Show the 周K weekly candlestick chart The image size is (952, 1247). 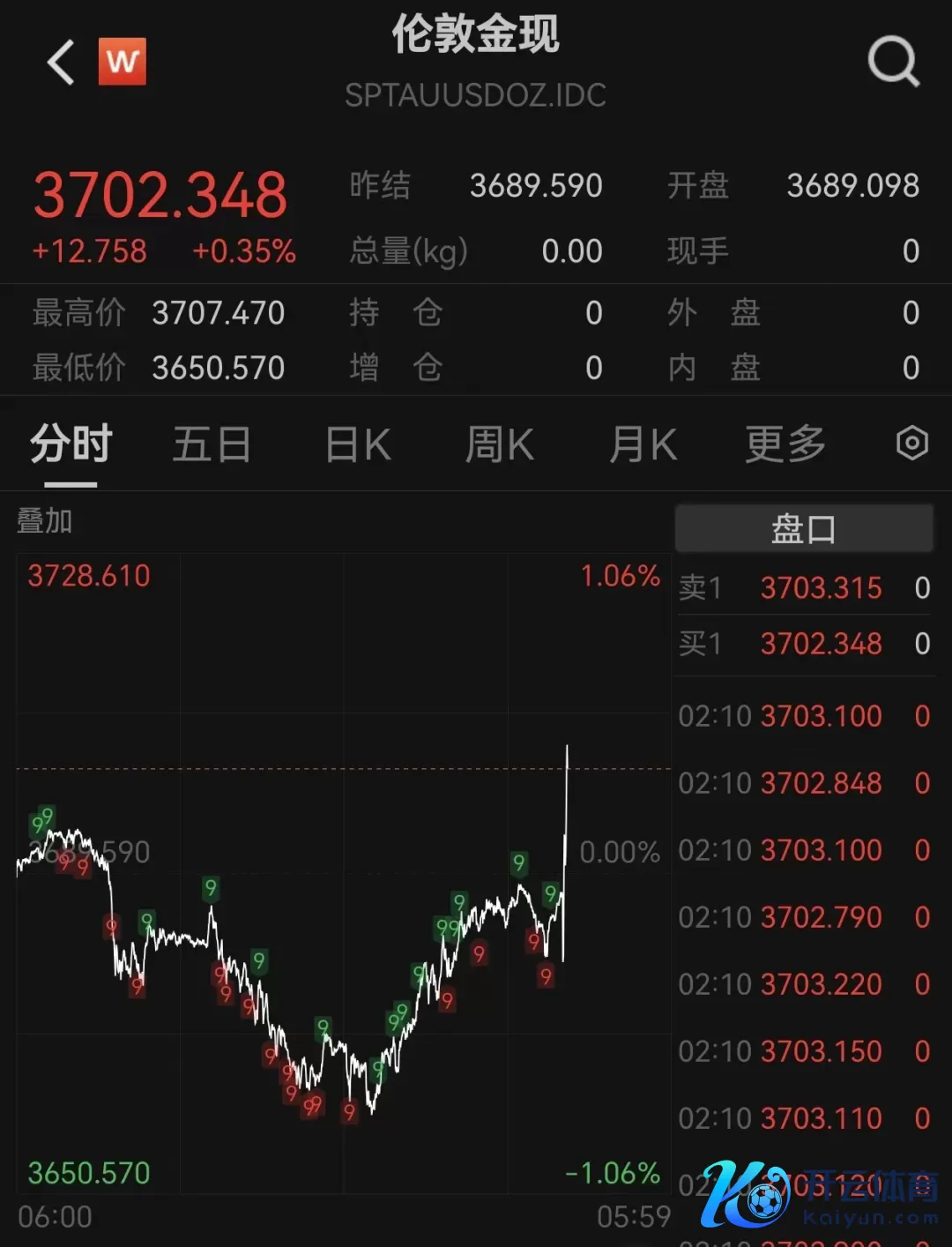(500, 444)
